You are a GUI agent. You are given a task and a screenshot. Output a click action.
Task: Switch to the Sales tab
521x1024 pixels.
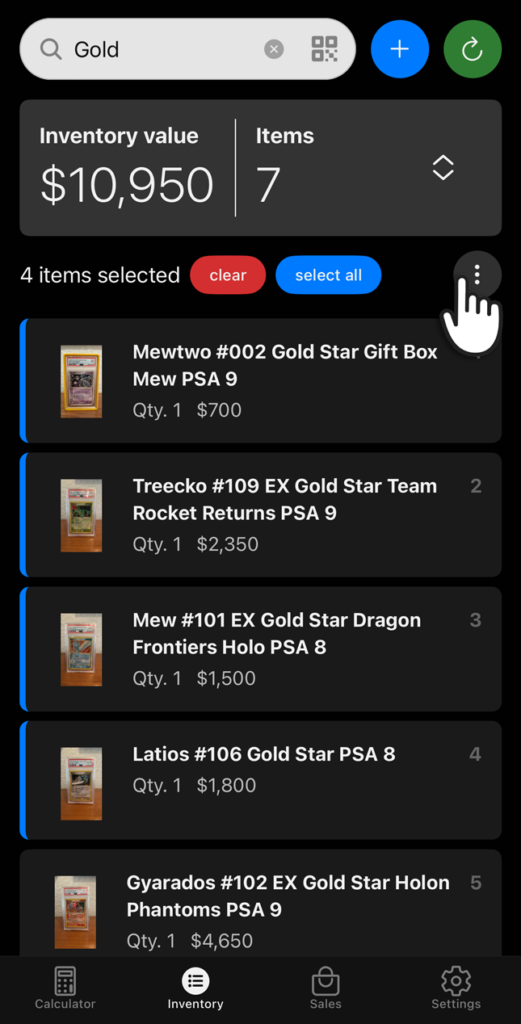[325, 989]
